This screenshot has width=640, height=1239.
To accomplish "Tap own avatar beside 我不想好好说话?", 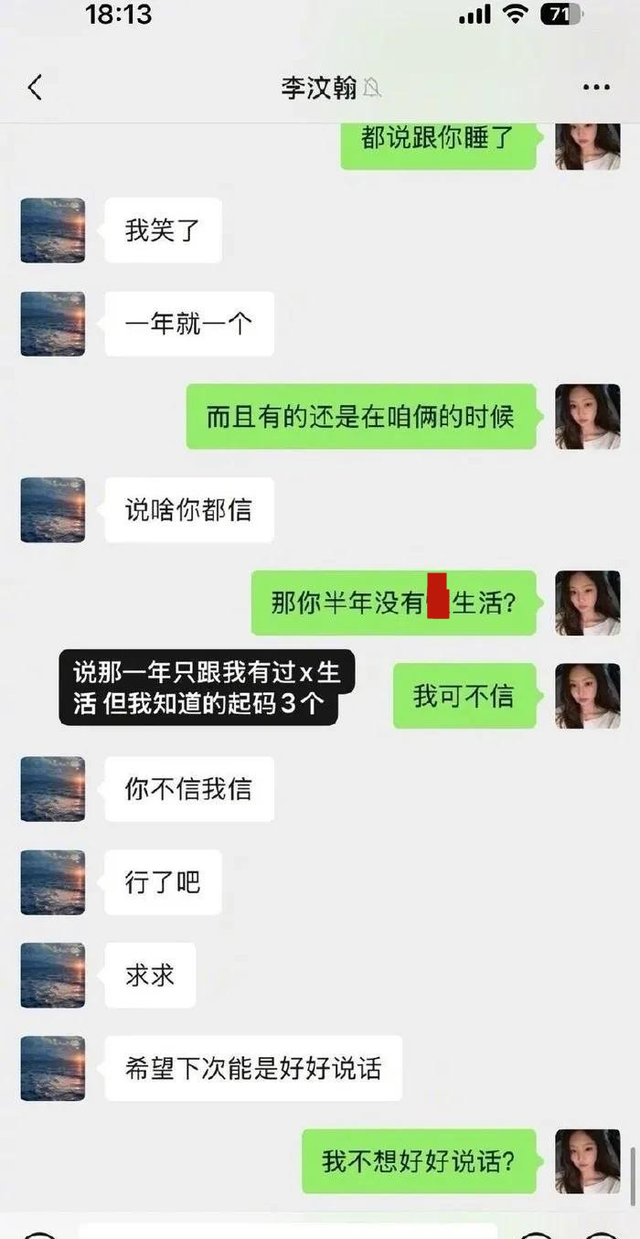I will 588,1161.
